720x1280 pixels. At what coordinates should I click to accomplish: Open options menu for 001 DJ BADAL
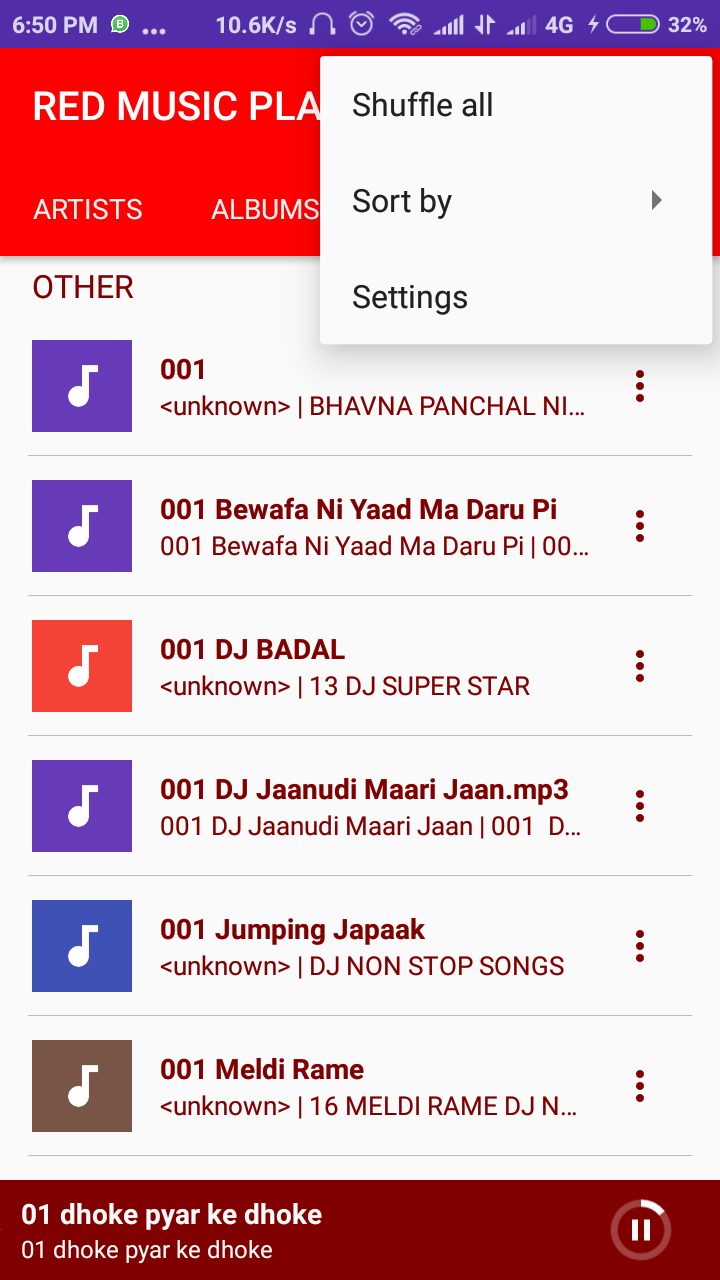(x=639, y=666)
